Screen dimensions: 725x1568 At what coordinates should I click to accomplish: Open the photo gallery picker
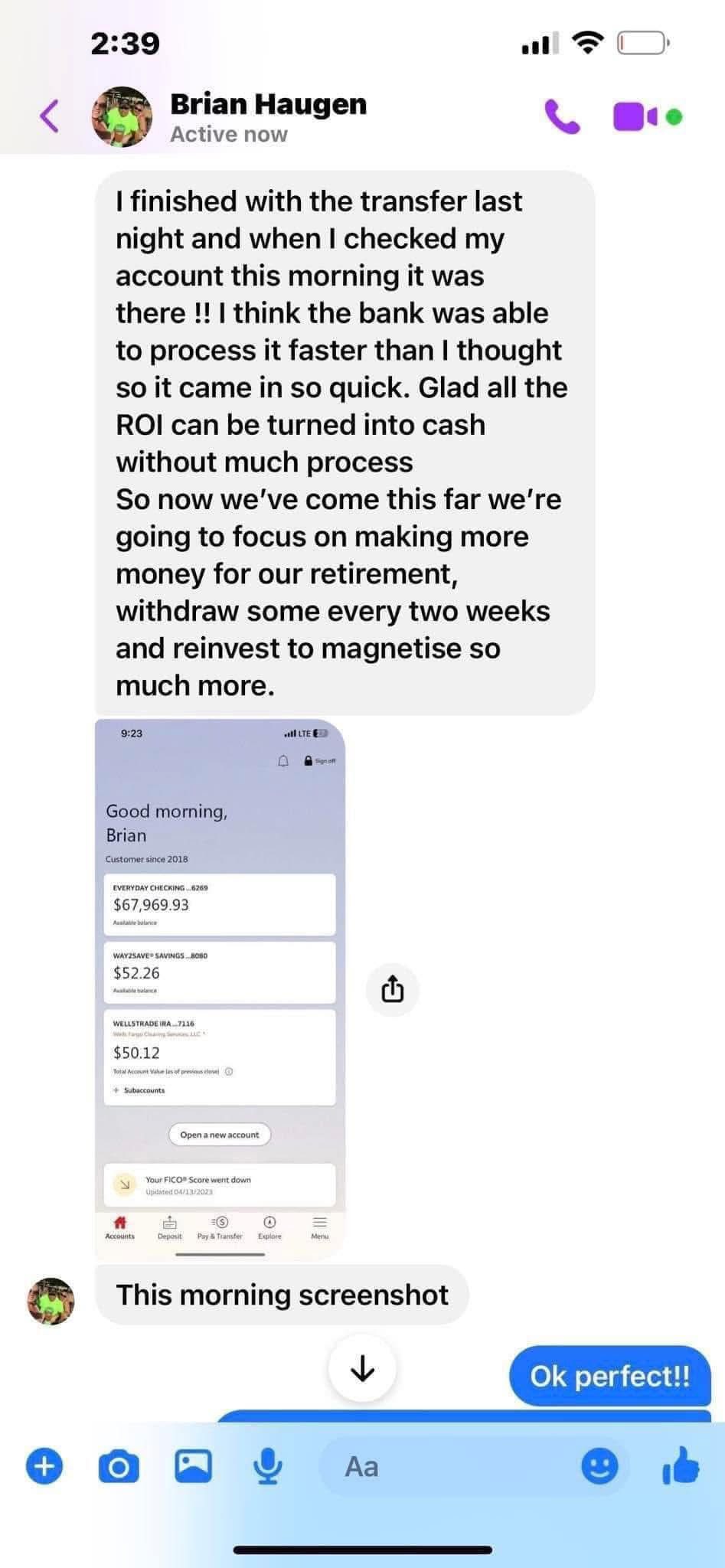click(193, 1466)
